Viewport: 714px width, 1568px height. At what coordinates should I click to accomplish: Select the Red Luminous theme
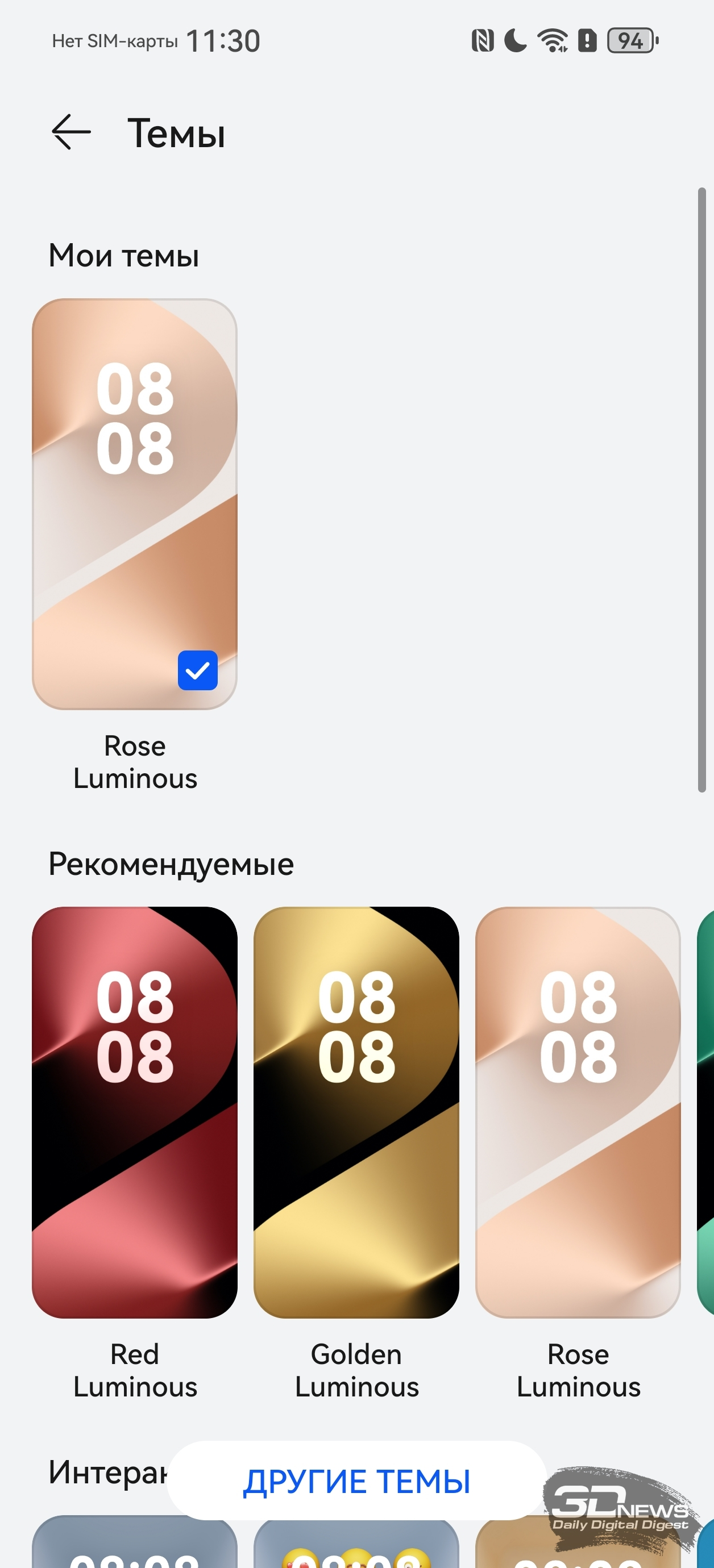tap(135, 1113)
